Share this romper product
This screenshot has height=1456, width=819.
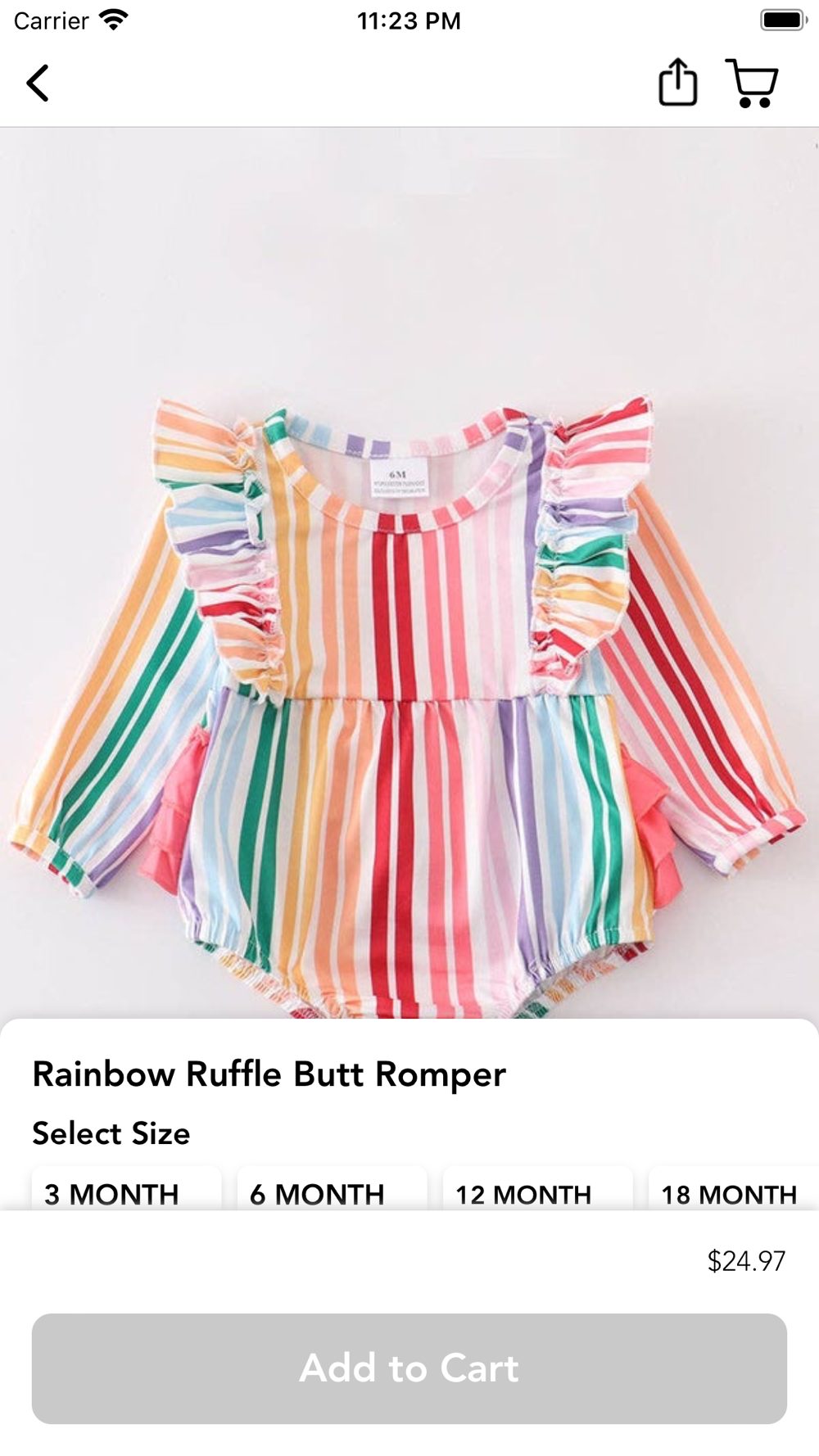coord(677,83)
